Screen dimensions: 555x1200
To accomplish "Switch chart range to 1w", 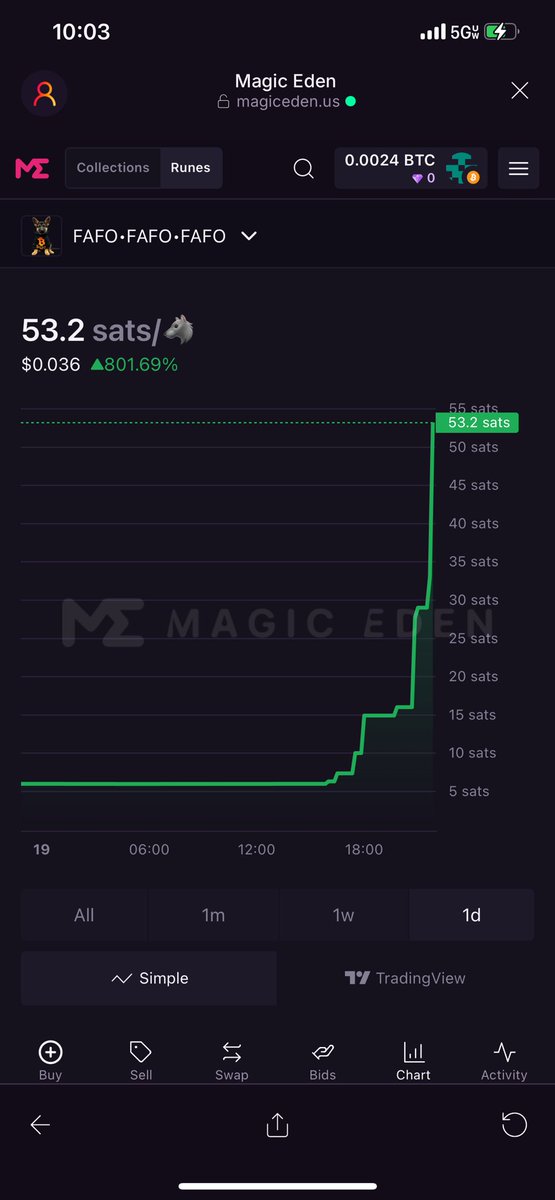I will point(343,915).
